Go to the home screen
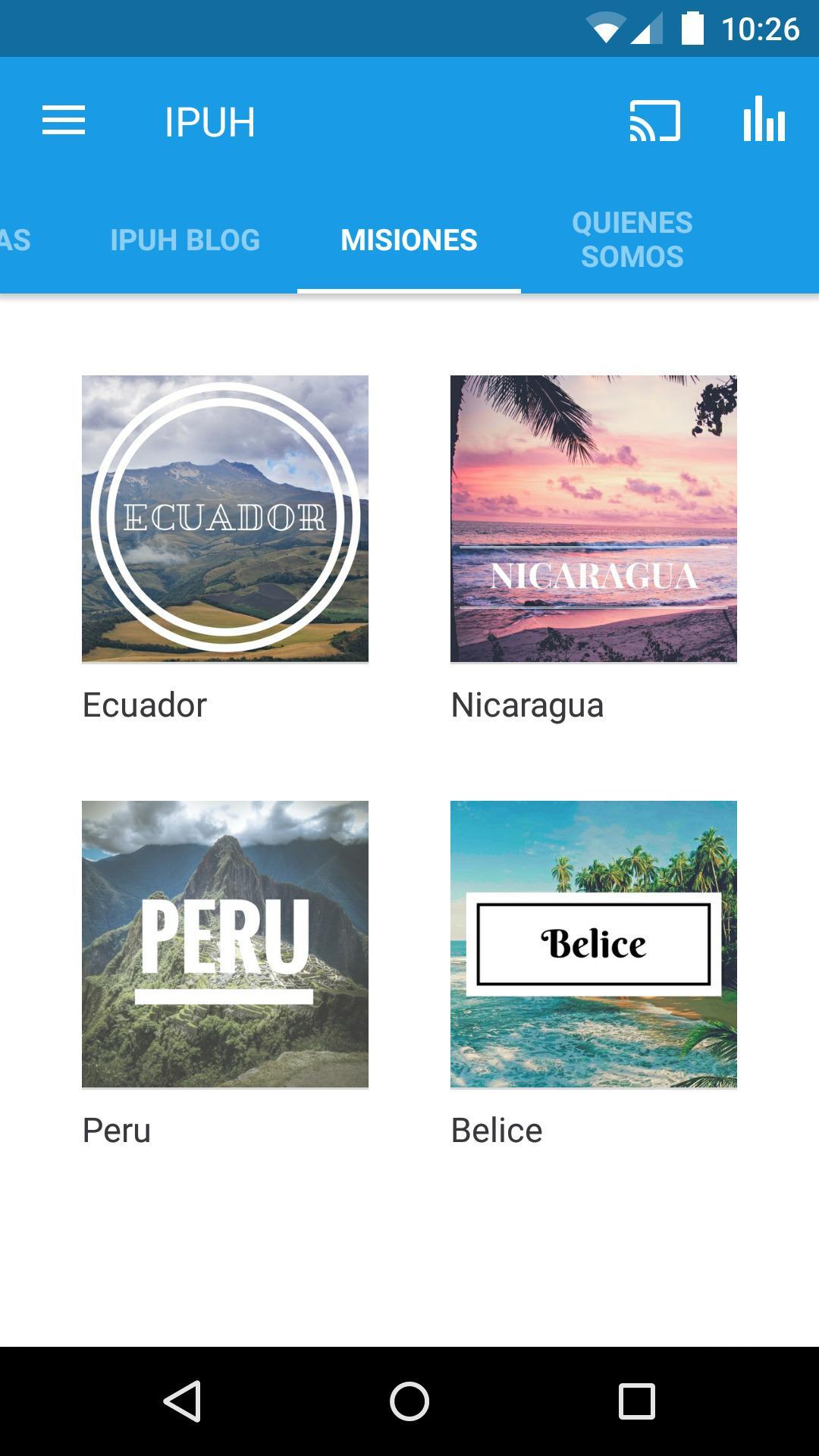This screenshot has height=1456, width=819. click(x=409, y=1401)
